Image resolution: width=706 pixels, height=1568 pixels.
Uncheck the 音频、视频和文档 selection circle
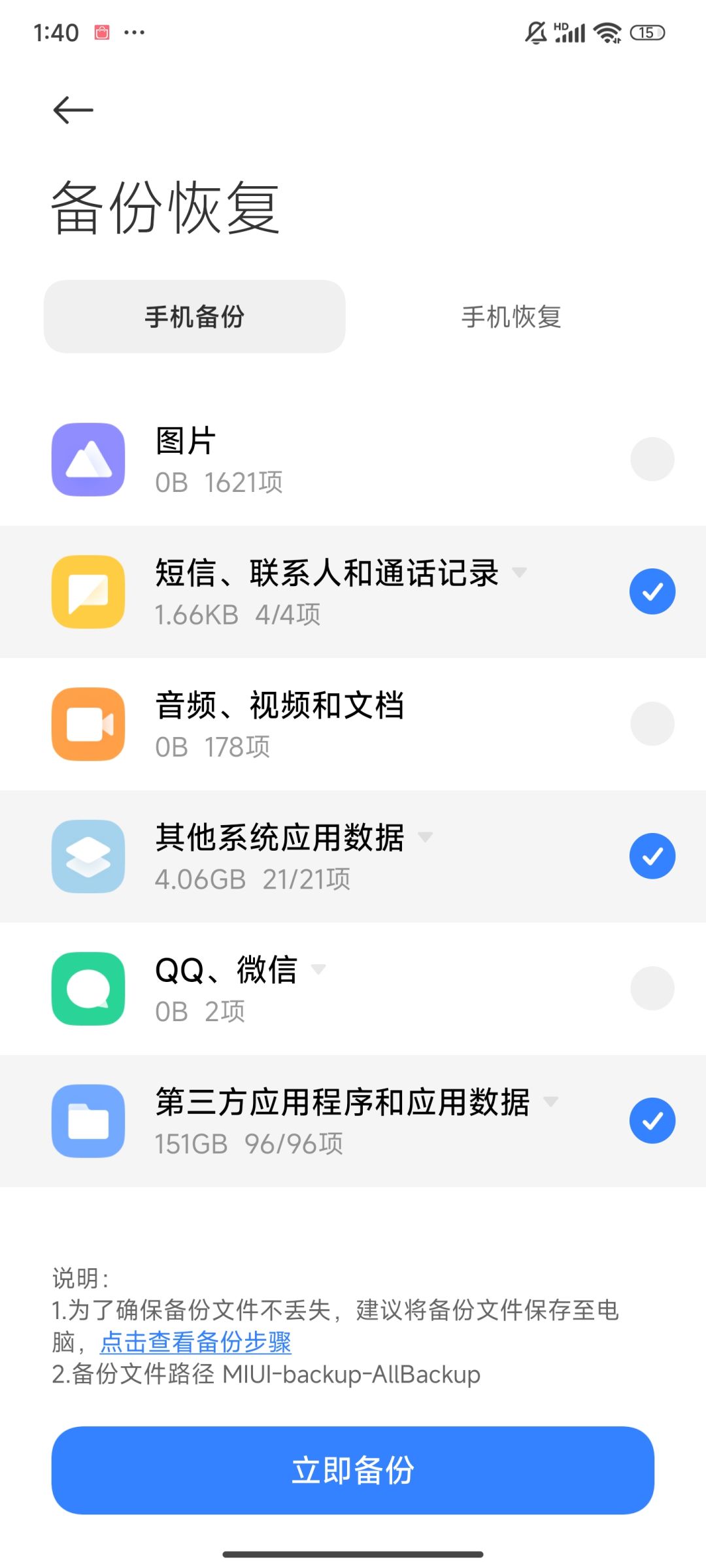pyautogui.click(x=652, y=722)
